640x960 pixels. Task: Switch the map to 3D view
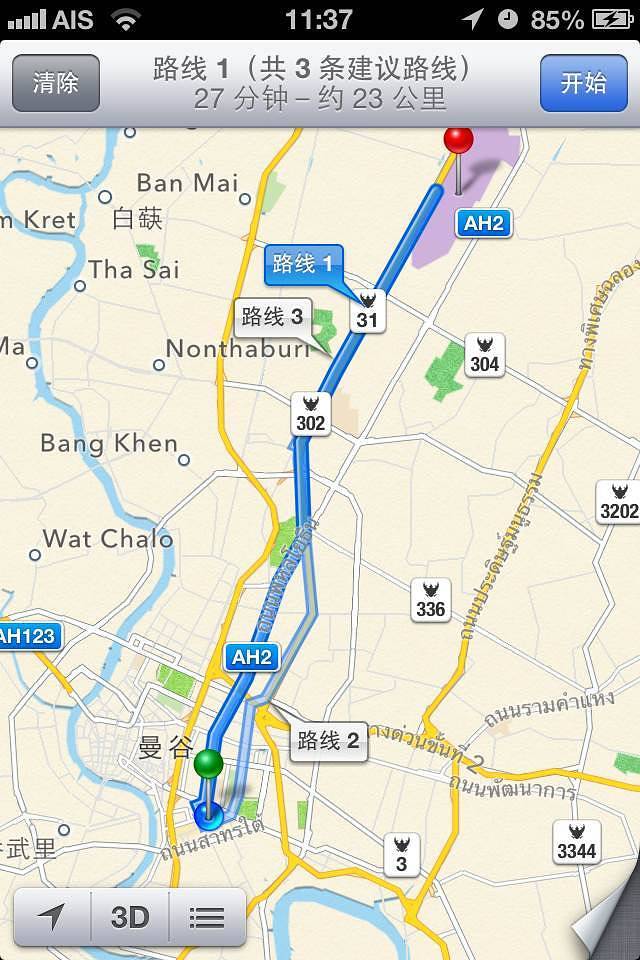pos(130,917)
